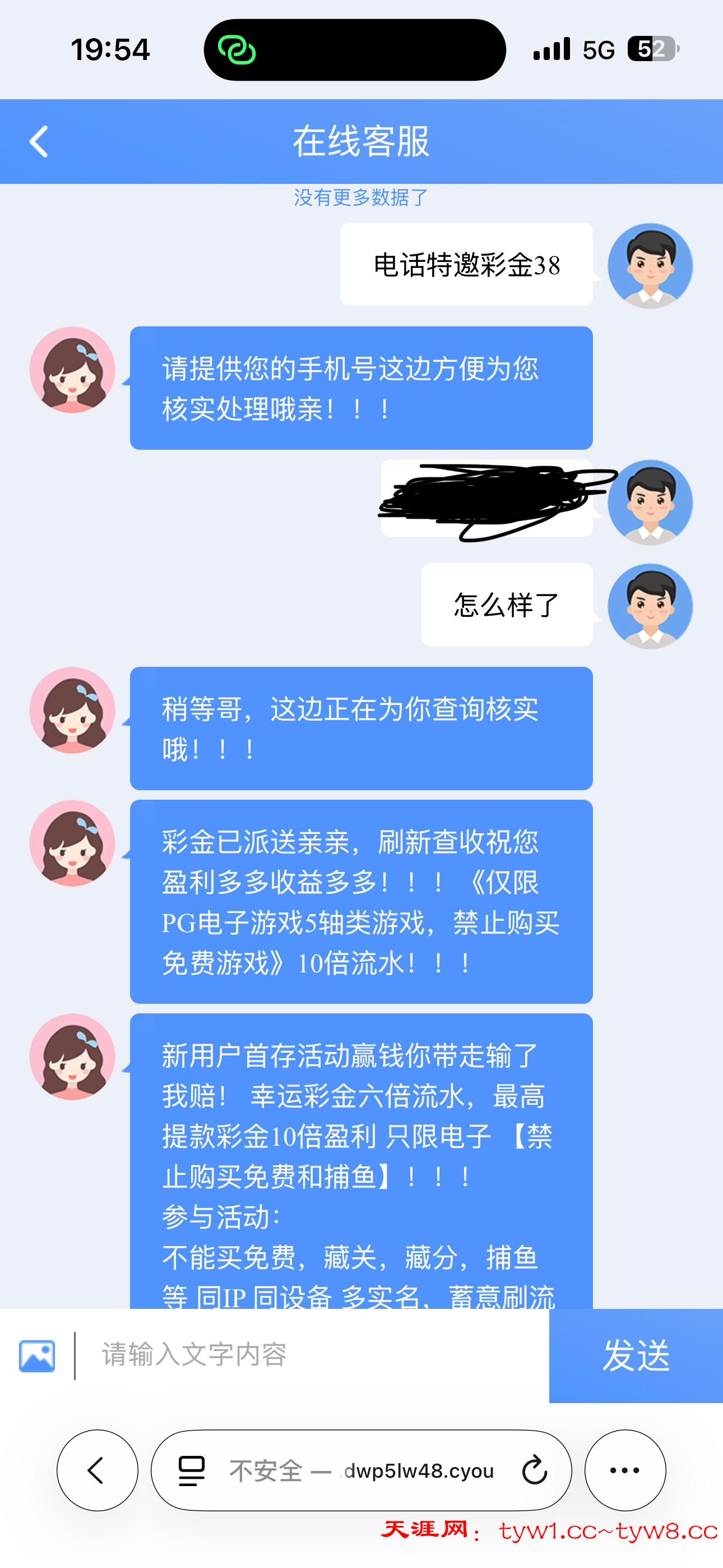Go back from the 在线客服 chat
723x1568 pixels.
(x=39, y=142)
